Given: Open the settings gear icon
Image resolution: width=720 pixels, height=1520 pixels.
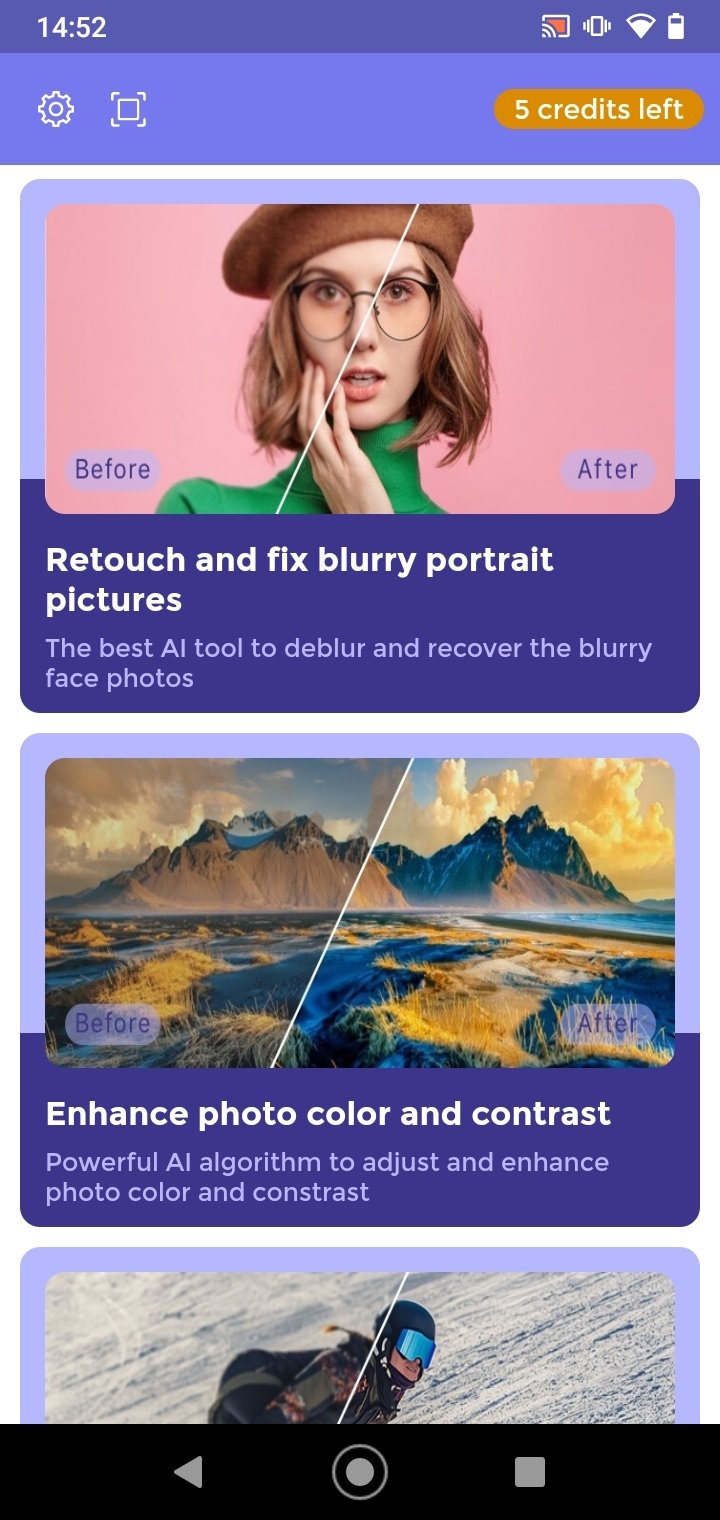Looking at the screenshot, I should (56, 109).
